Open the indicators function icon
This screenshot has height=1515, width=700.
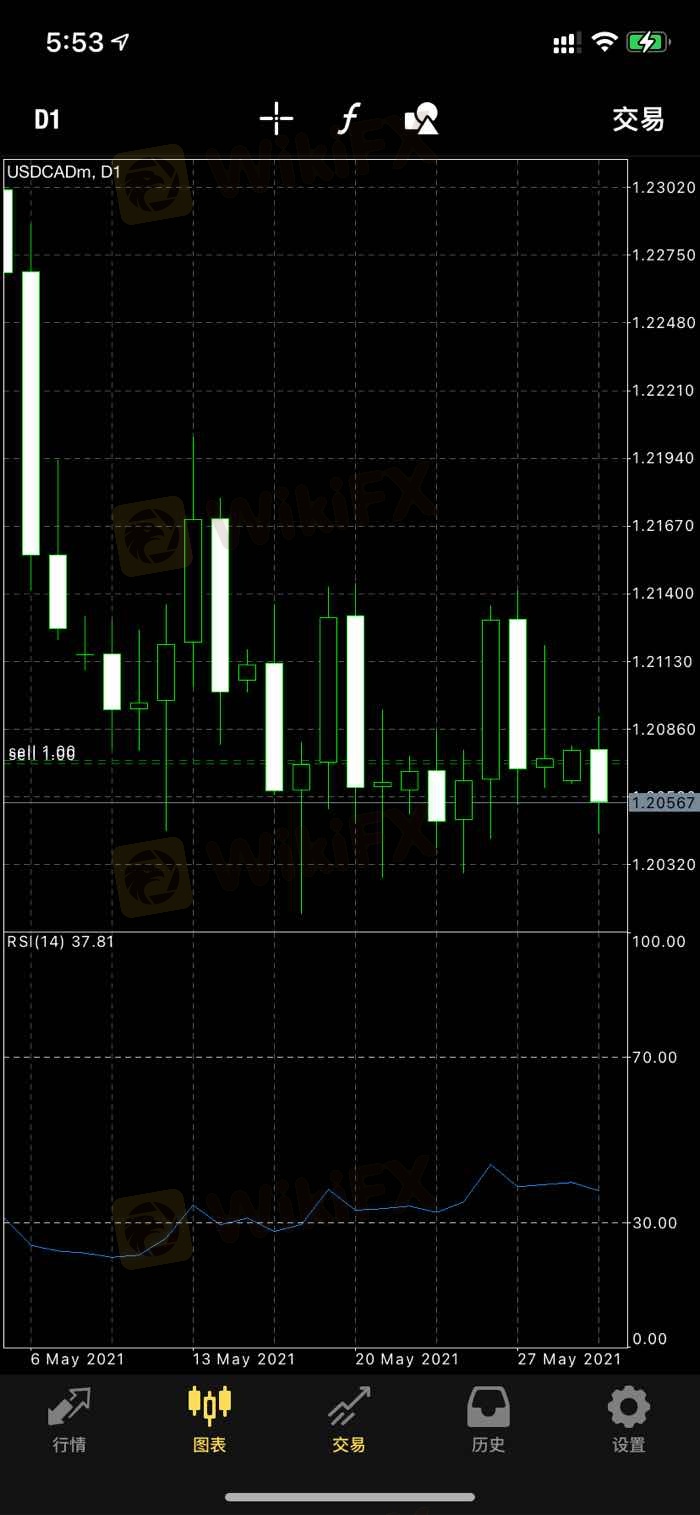348,119
